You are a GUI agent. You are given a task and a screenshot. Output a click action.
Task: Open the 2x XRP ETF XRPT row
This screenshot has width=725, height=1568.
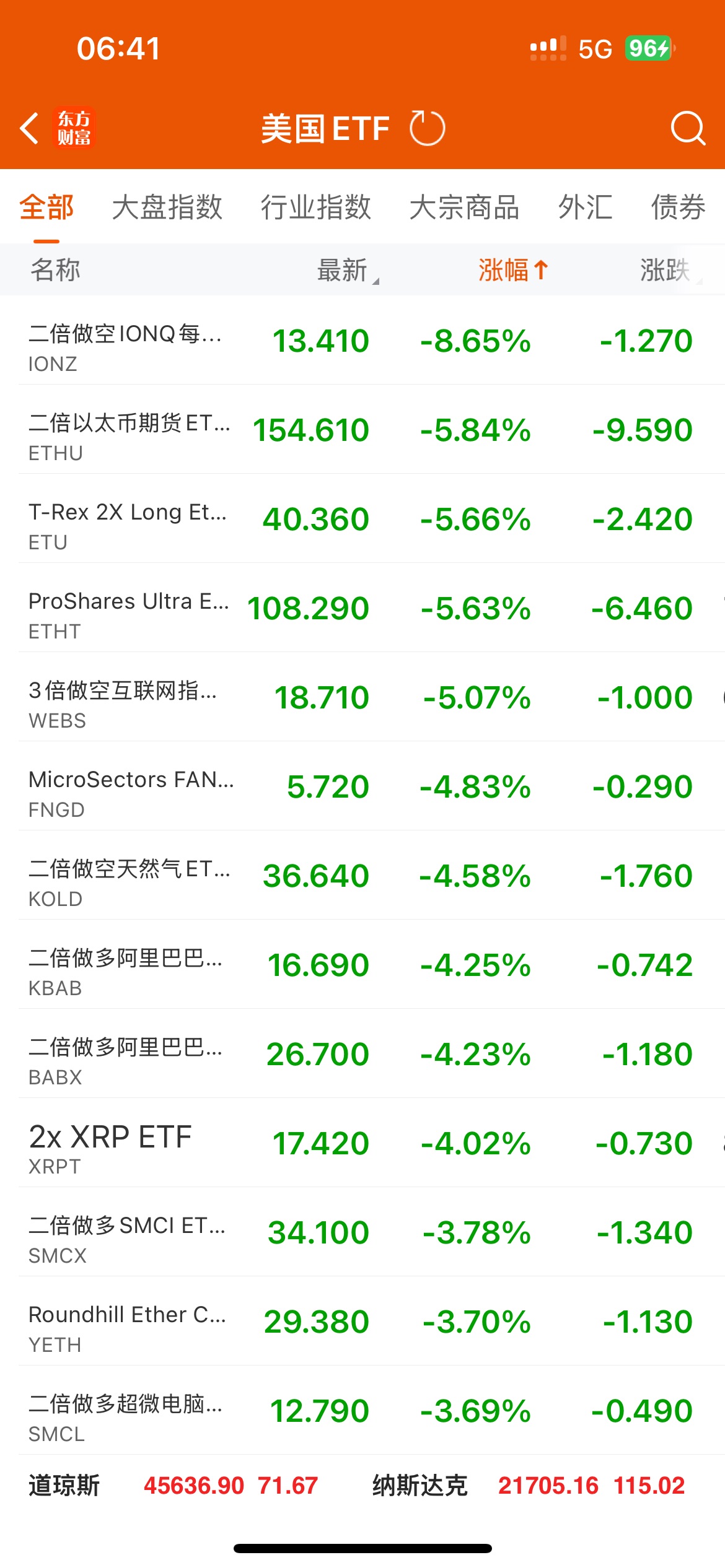[362, 1143]
